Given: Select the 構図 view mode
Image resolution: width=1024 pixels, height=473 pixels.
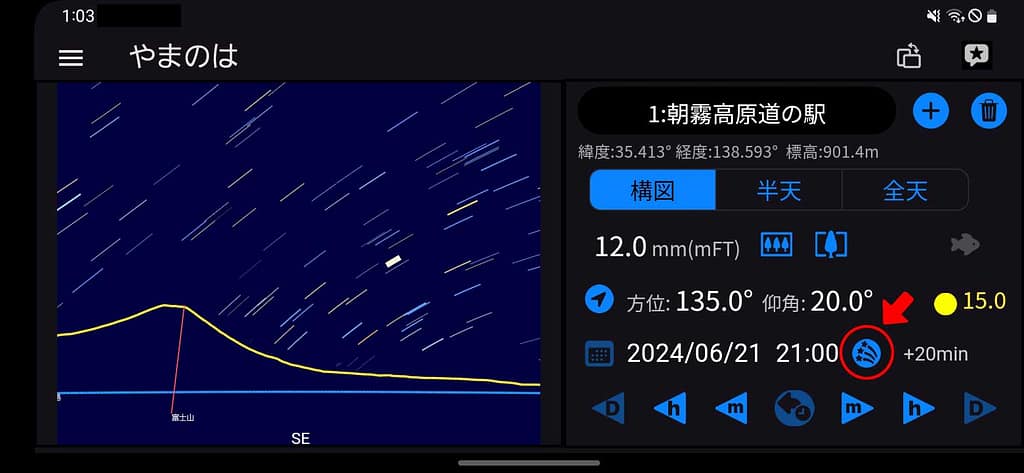Looking at the screenshot, I should [652, 190].
